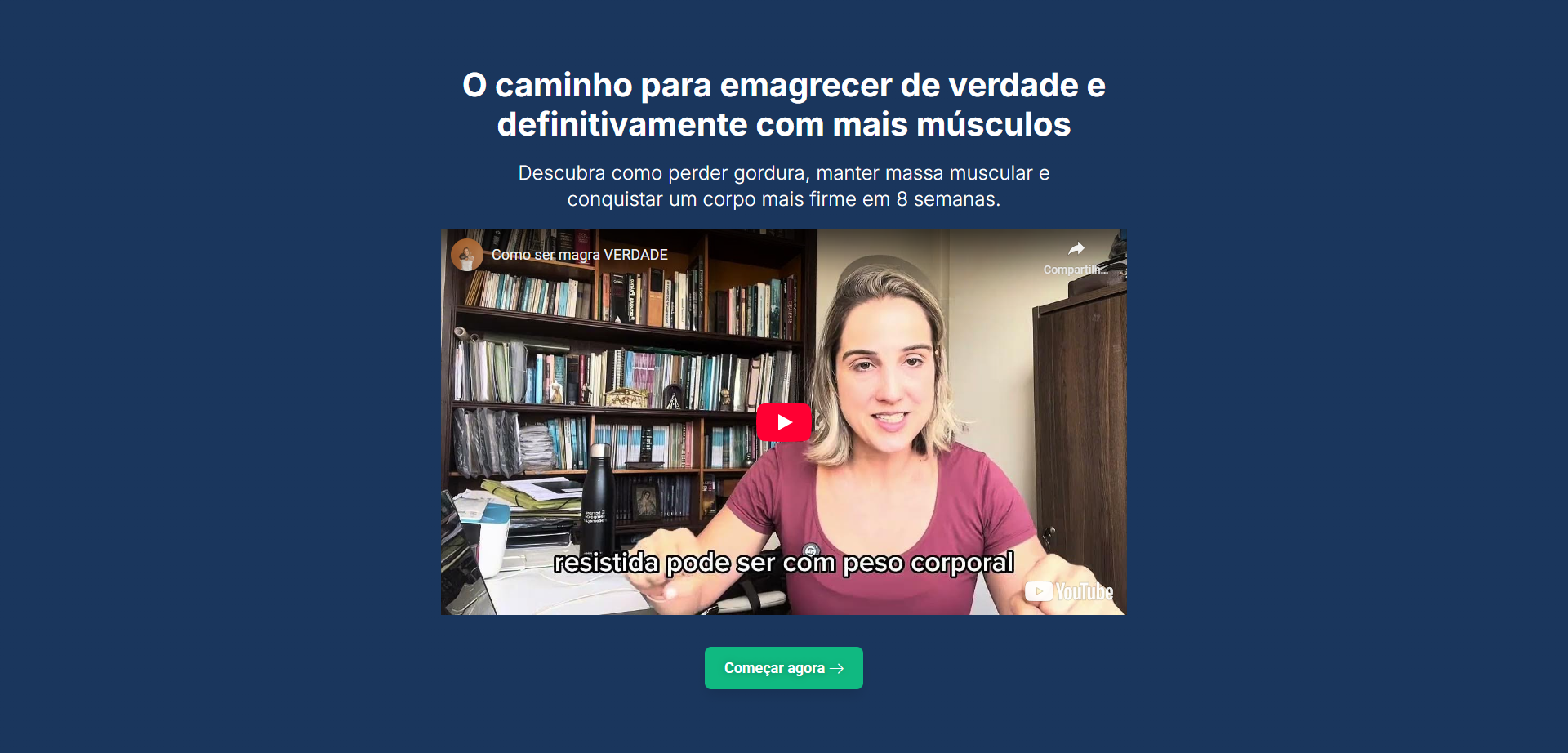Open the video on YouTube via logo

pos(1069,591)
